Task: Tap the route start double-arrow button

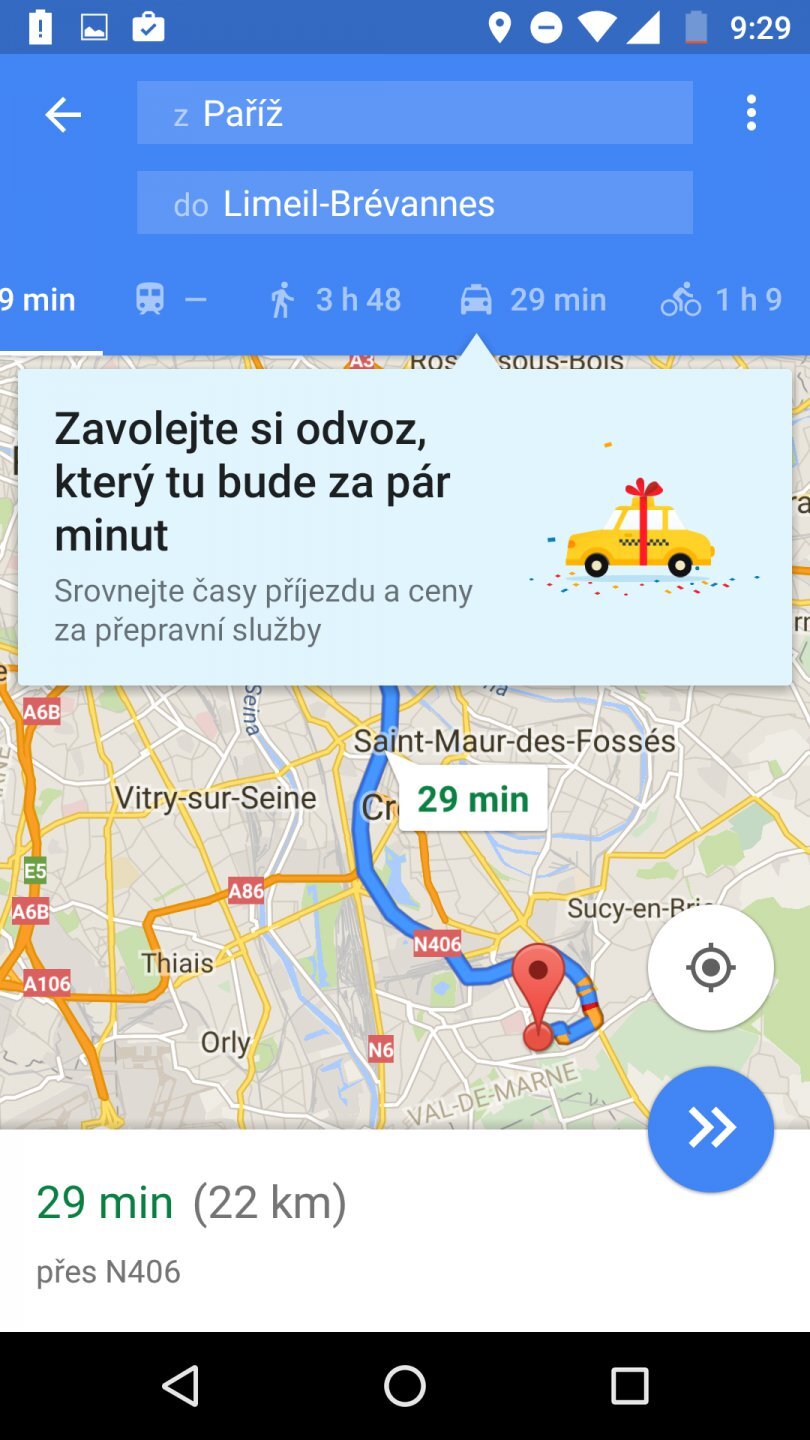Action: [x=710, y=1128]
